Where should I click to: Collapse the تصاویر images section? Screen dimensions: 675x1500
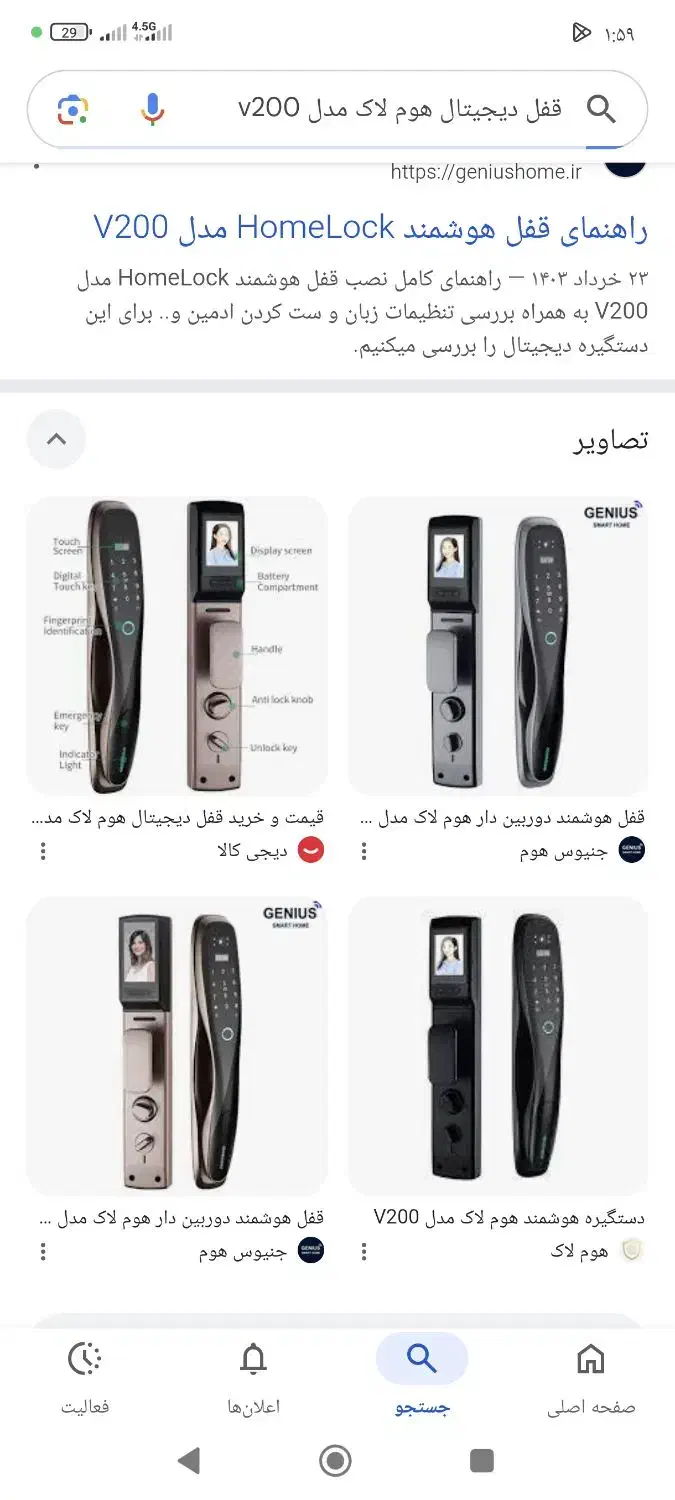point(56,439)
